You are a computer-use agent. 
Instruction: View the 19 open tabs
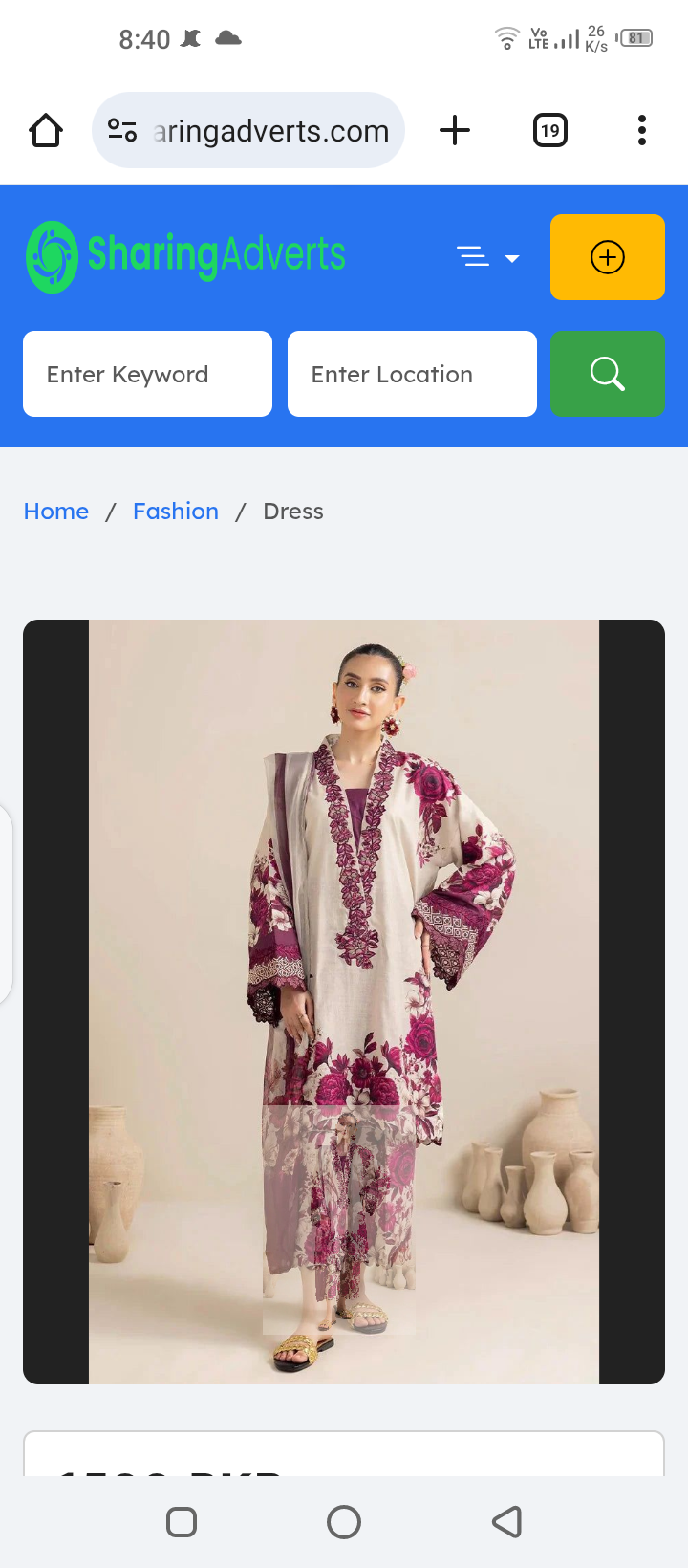pos(549,130)
